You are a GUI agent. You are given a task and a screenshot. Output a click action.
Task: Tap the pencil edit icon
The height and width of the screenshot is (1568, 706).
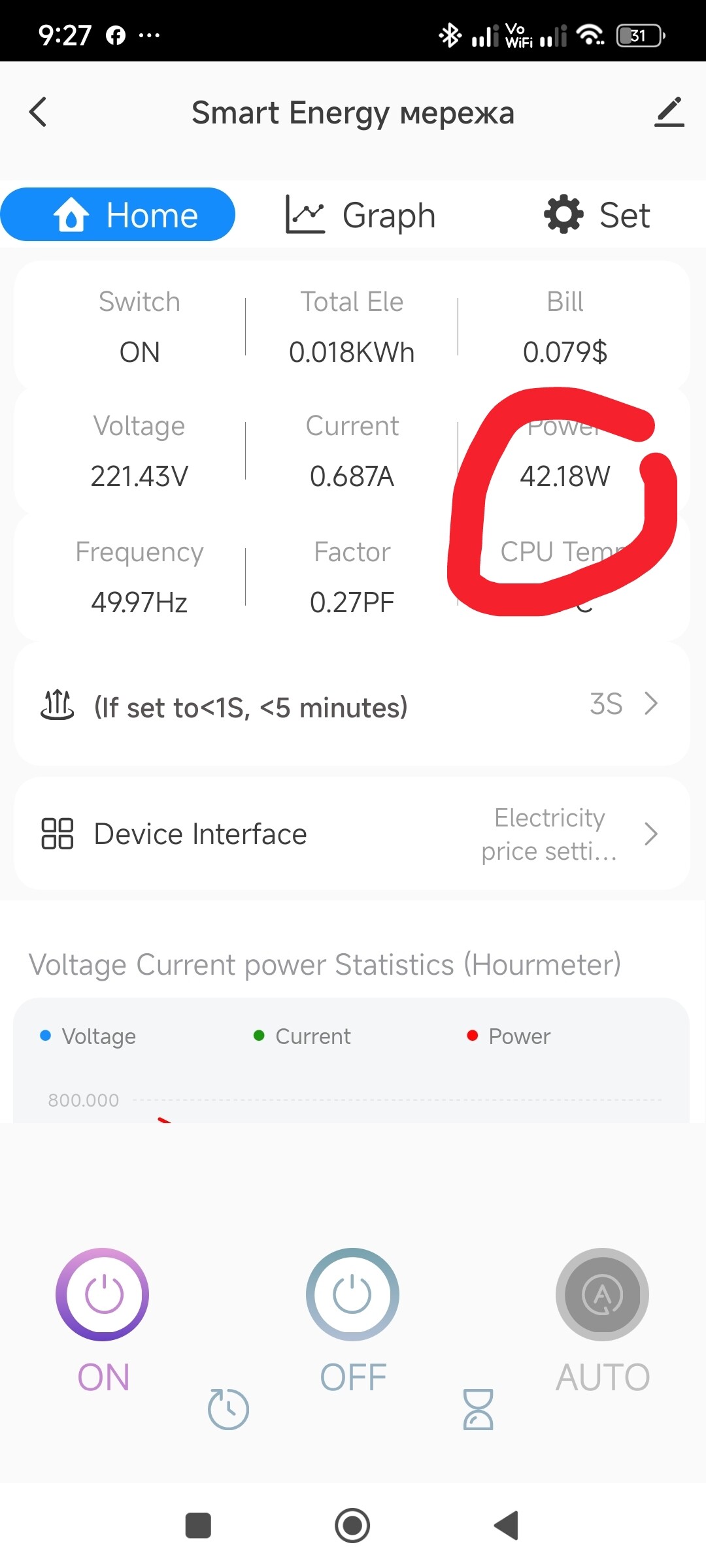(x=669, y=112)
